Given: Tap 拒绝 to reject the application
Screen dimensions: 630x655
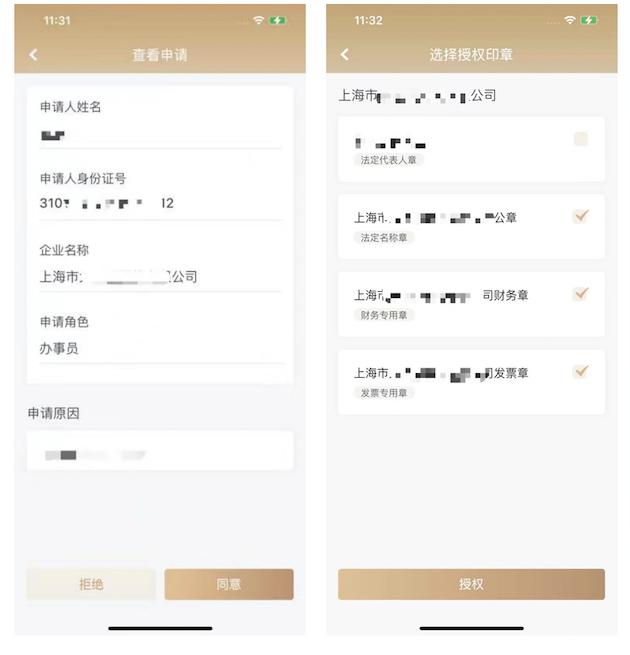Looking at the screenshot, I should [91, 584].
